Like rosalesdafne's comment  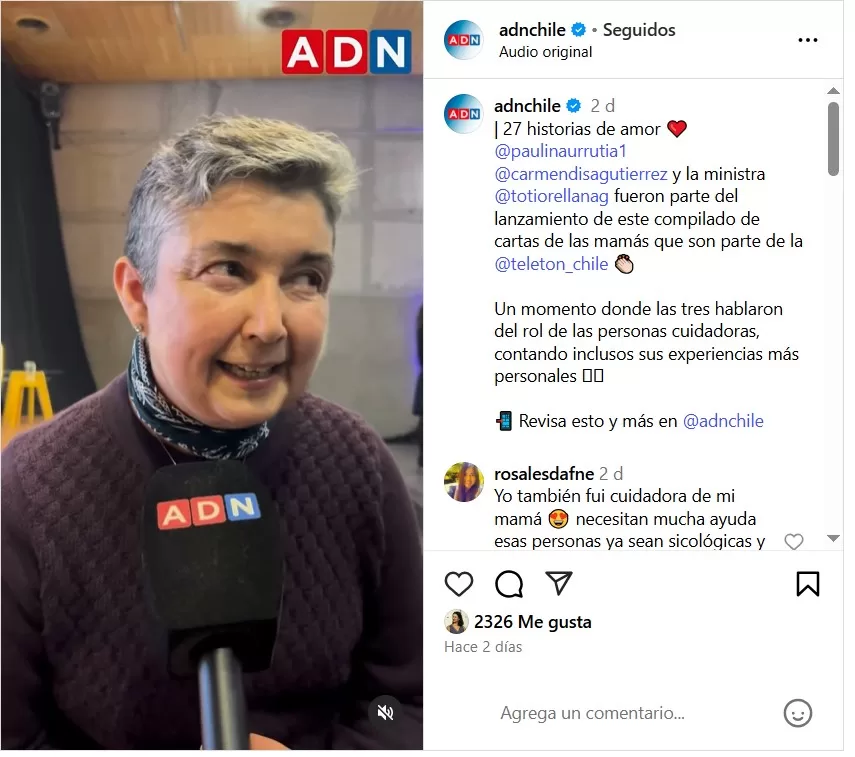793,542
